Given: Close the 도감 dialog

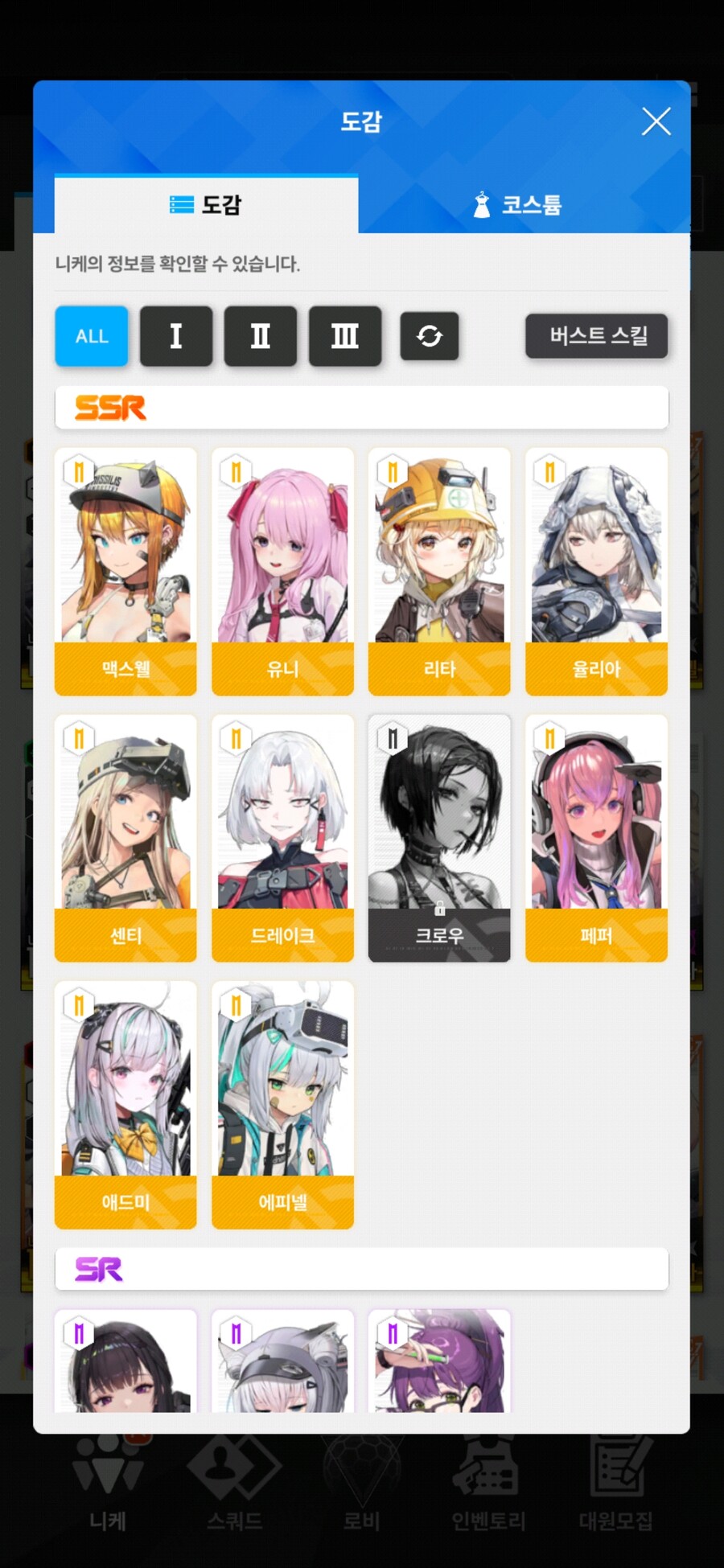Looking at the screenshot, I should (x=656, y=122).
